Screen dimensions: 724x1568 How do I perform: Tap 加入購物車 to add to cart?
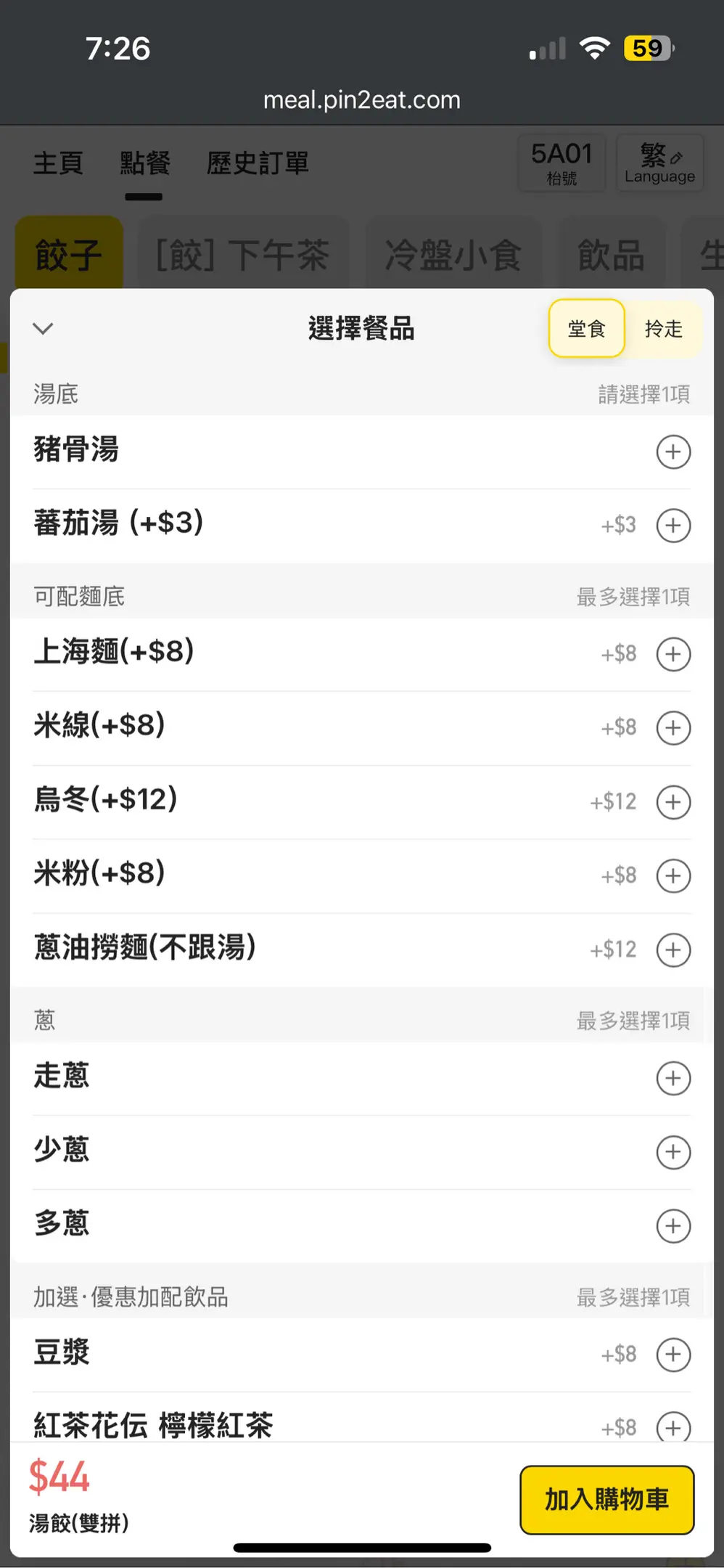pyautogui.click(x=607, y=1500)
